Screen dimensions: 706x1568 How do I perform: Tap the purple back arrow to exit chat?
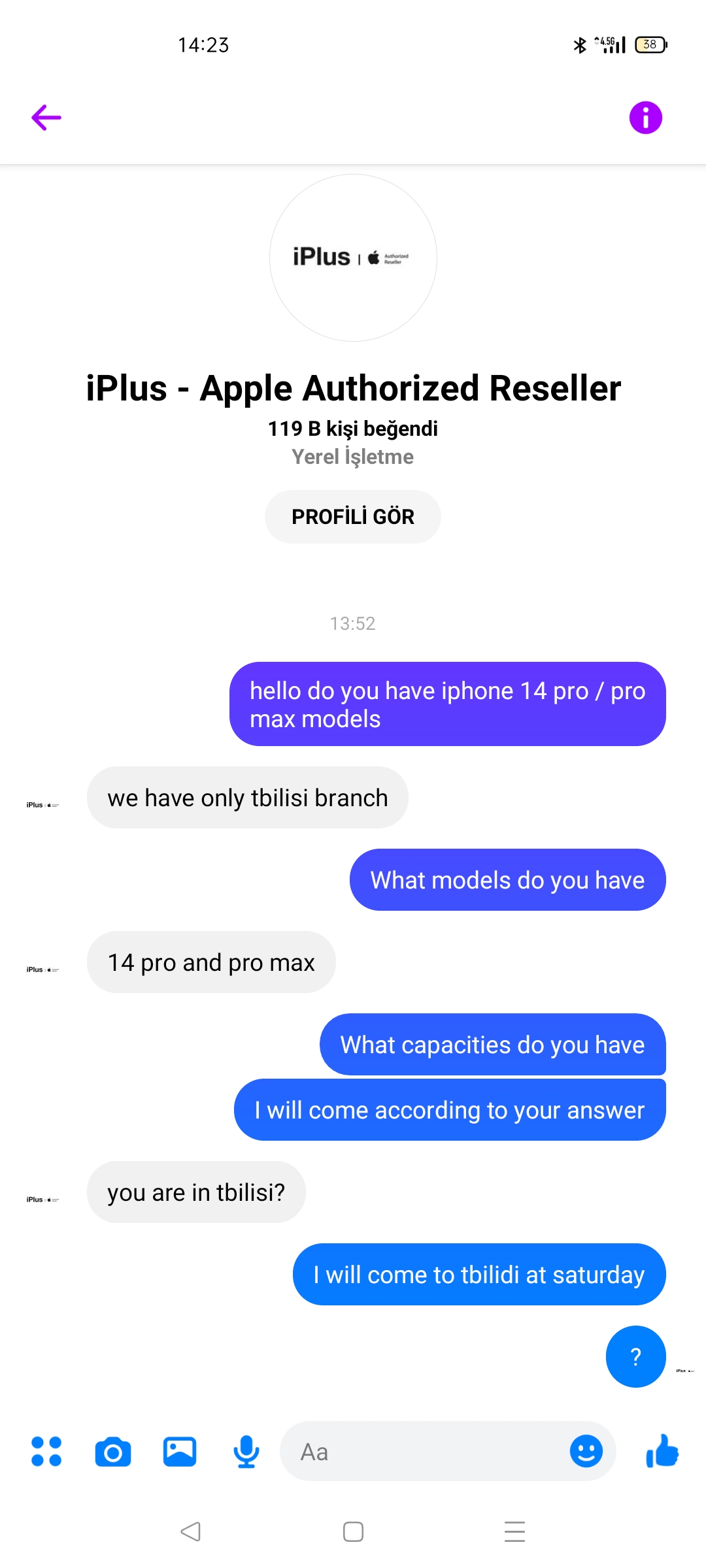pyautogui.click(x=44, y=118)
